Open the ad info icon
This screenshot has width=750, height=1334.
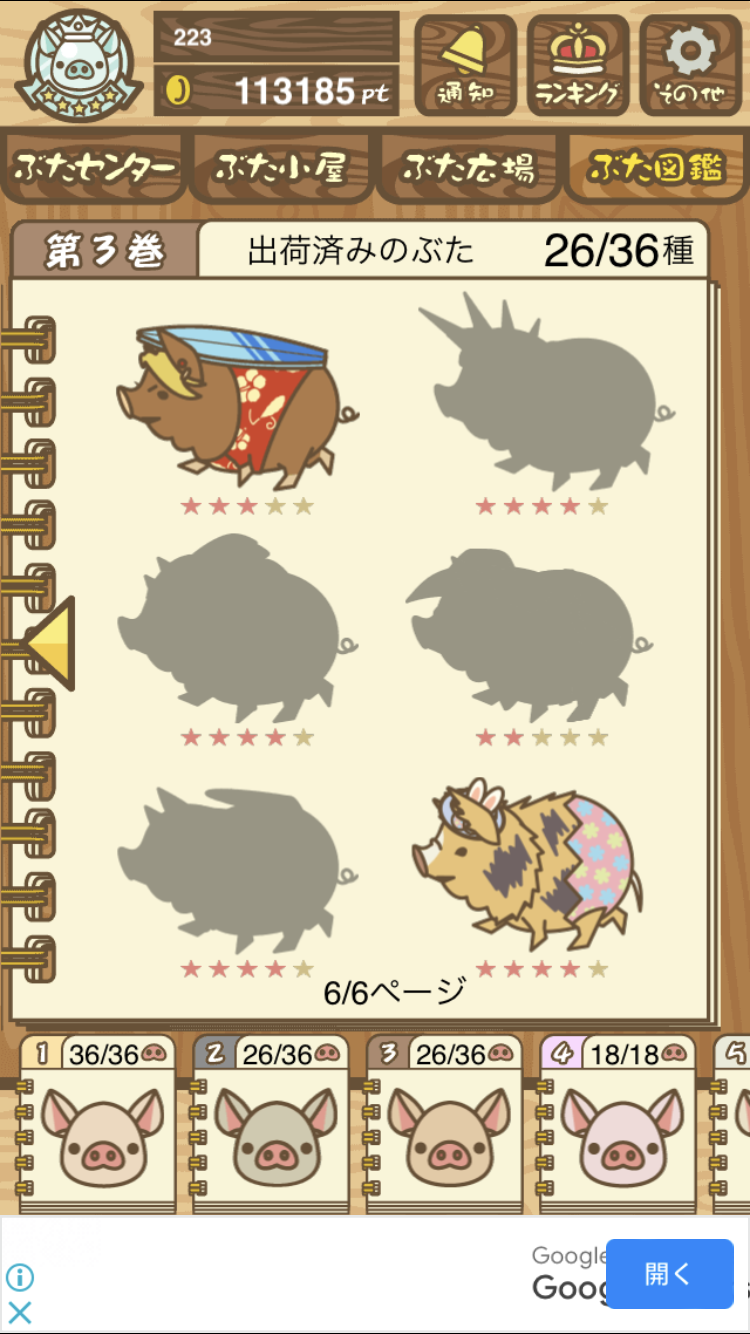(x=19, y=1277)
